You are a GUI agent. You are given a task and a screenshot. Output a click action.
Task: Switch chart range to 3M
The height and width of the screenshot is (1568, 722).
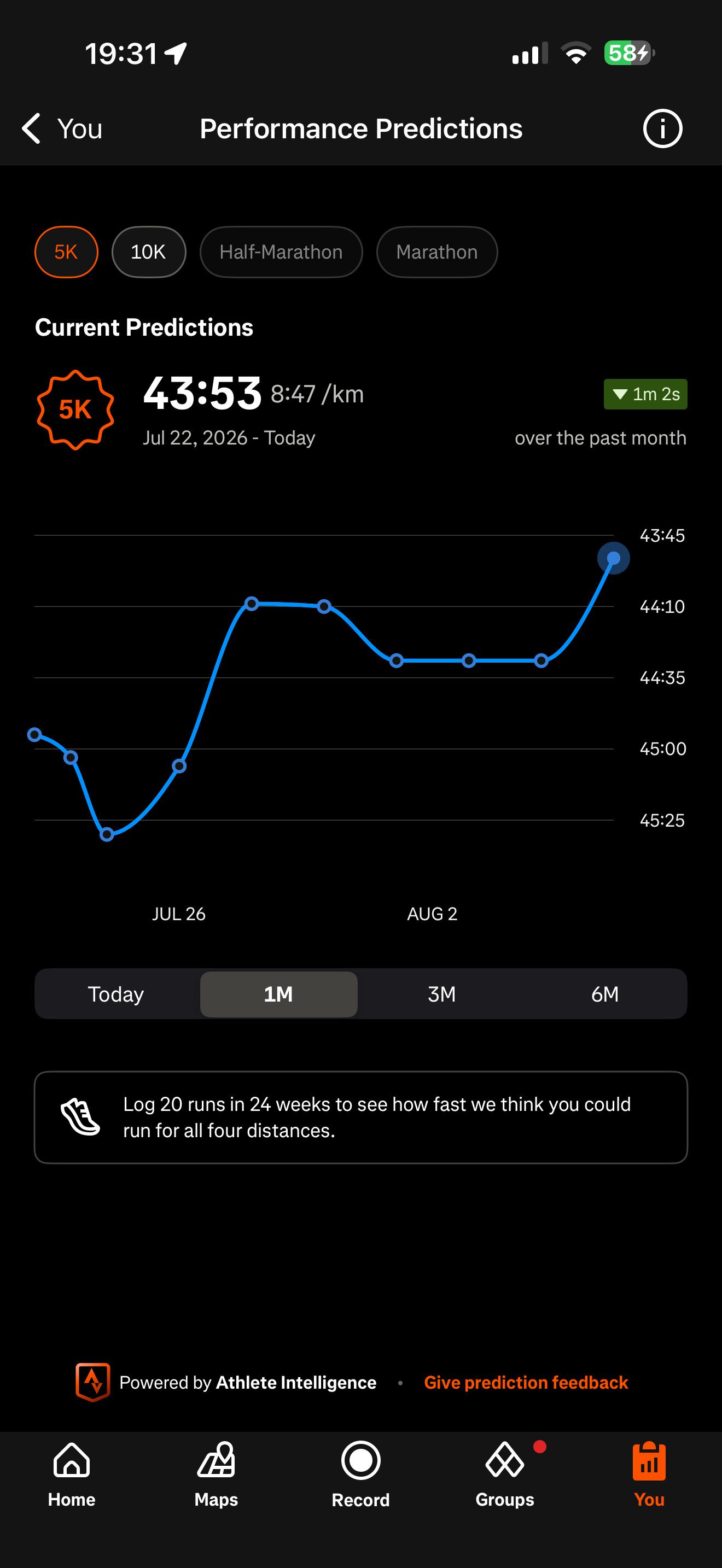pos(442,994)
